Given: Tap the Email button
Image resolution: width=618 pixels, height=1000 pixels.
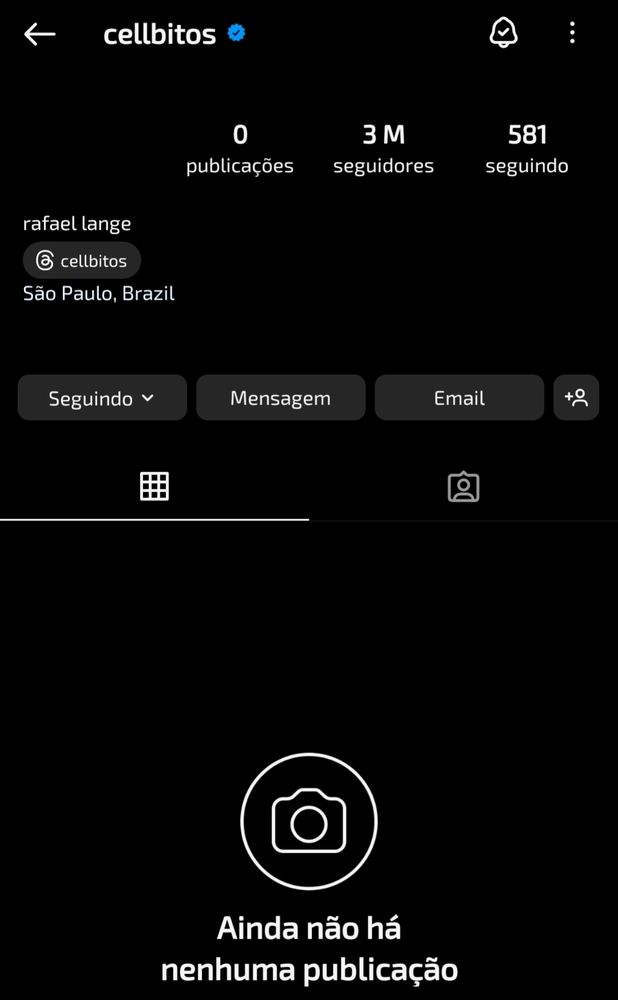Looking at the screenshot, I should coord(459,398).
